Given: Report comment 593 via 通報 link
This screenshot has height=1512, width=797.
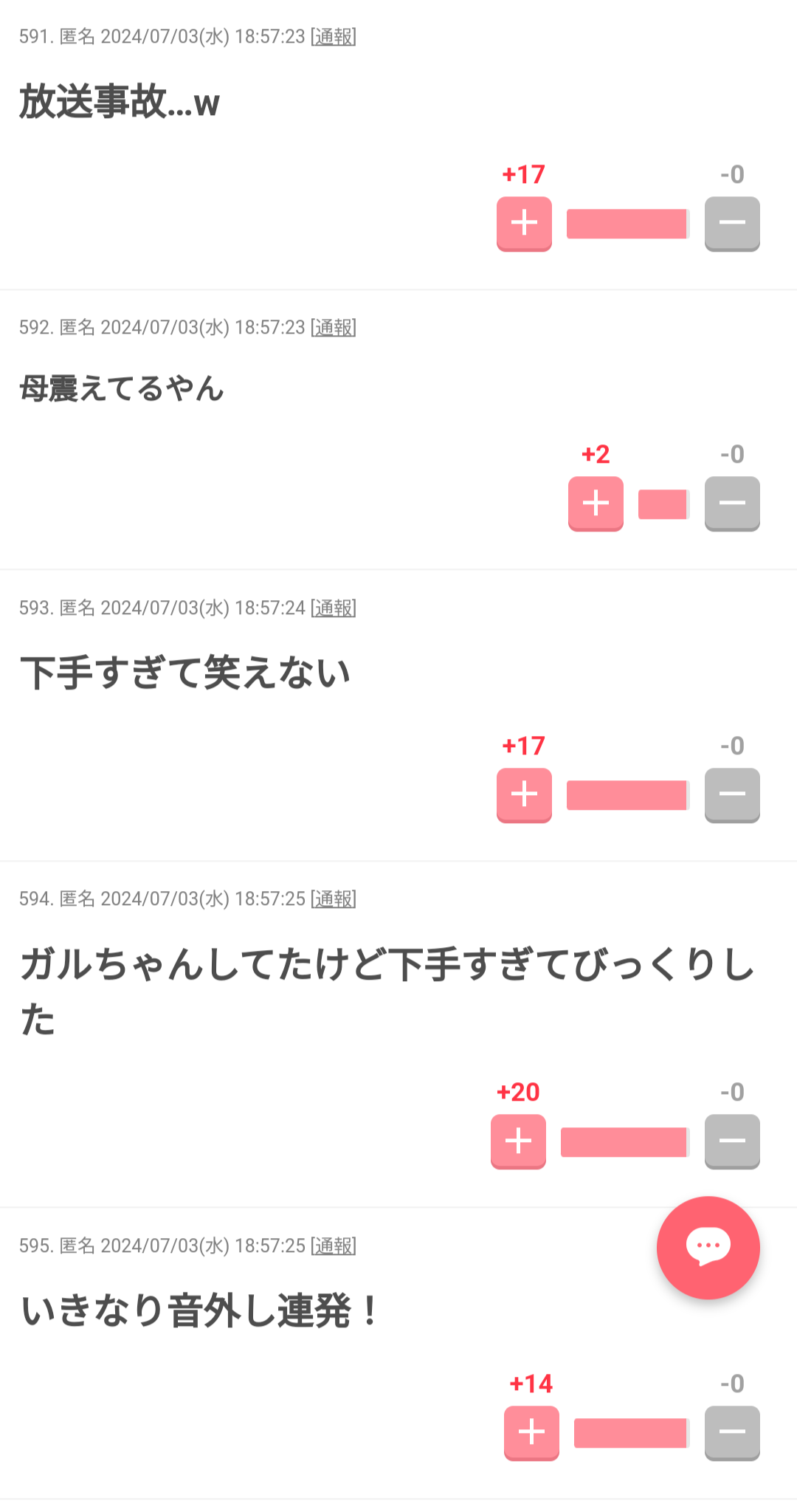Looking at the screenshot, I should [x=334, y=608].
